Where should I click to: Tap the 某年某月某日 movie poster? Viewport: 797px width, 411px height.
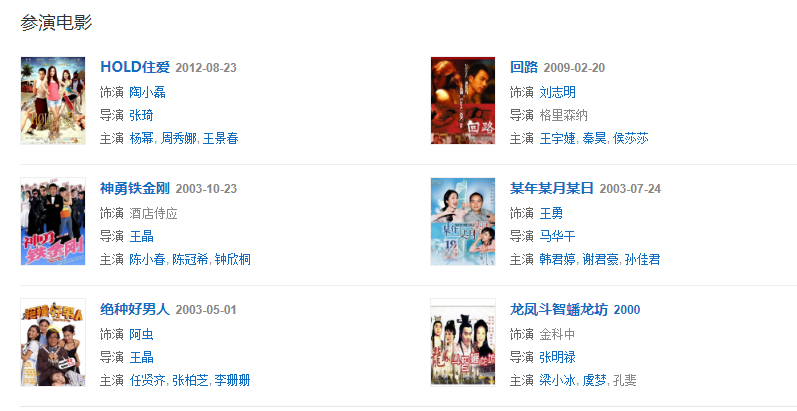(462, 221)
